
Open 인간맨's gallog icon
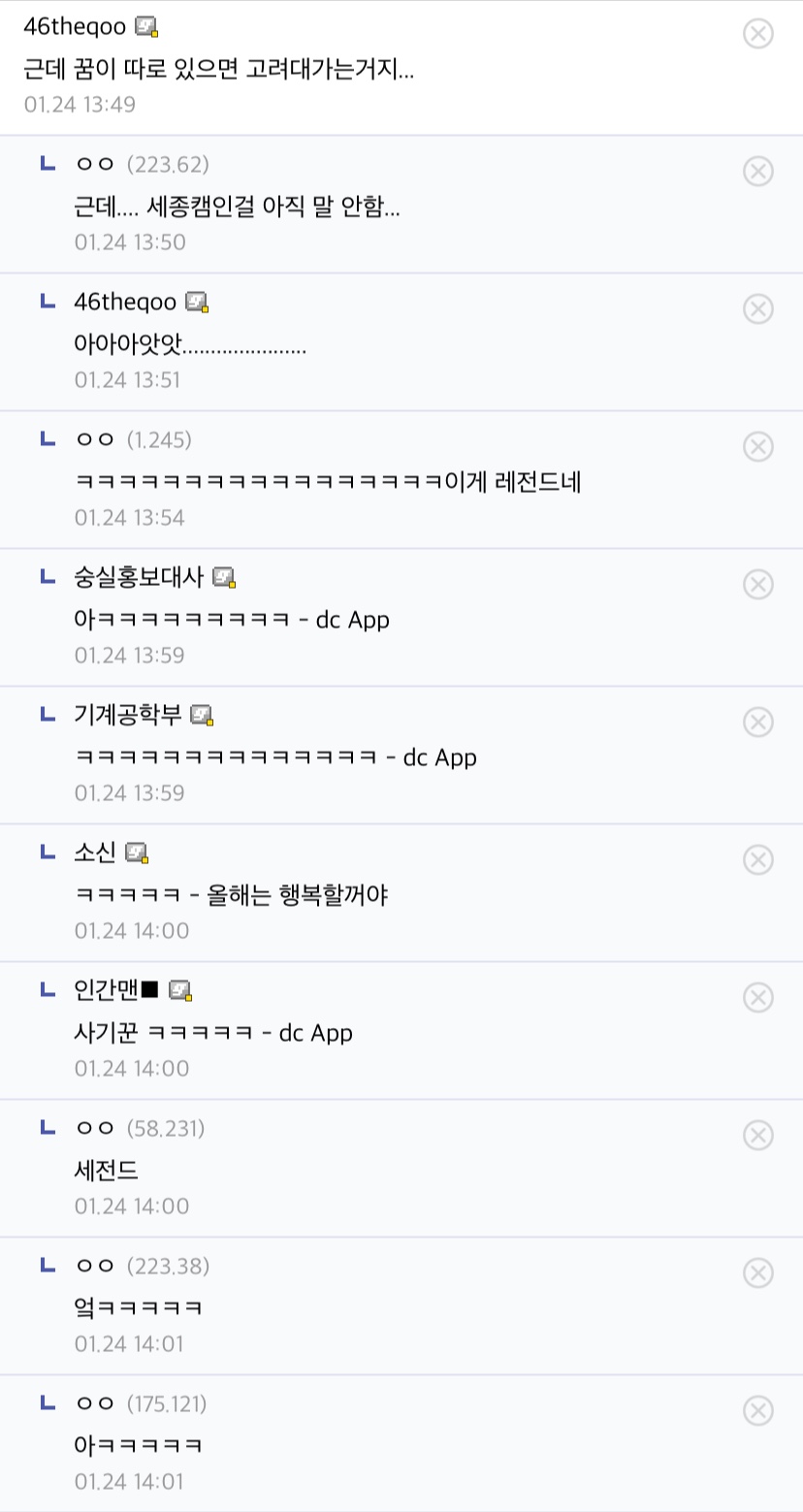point(180,991)
